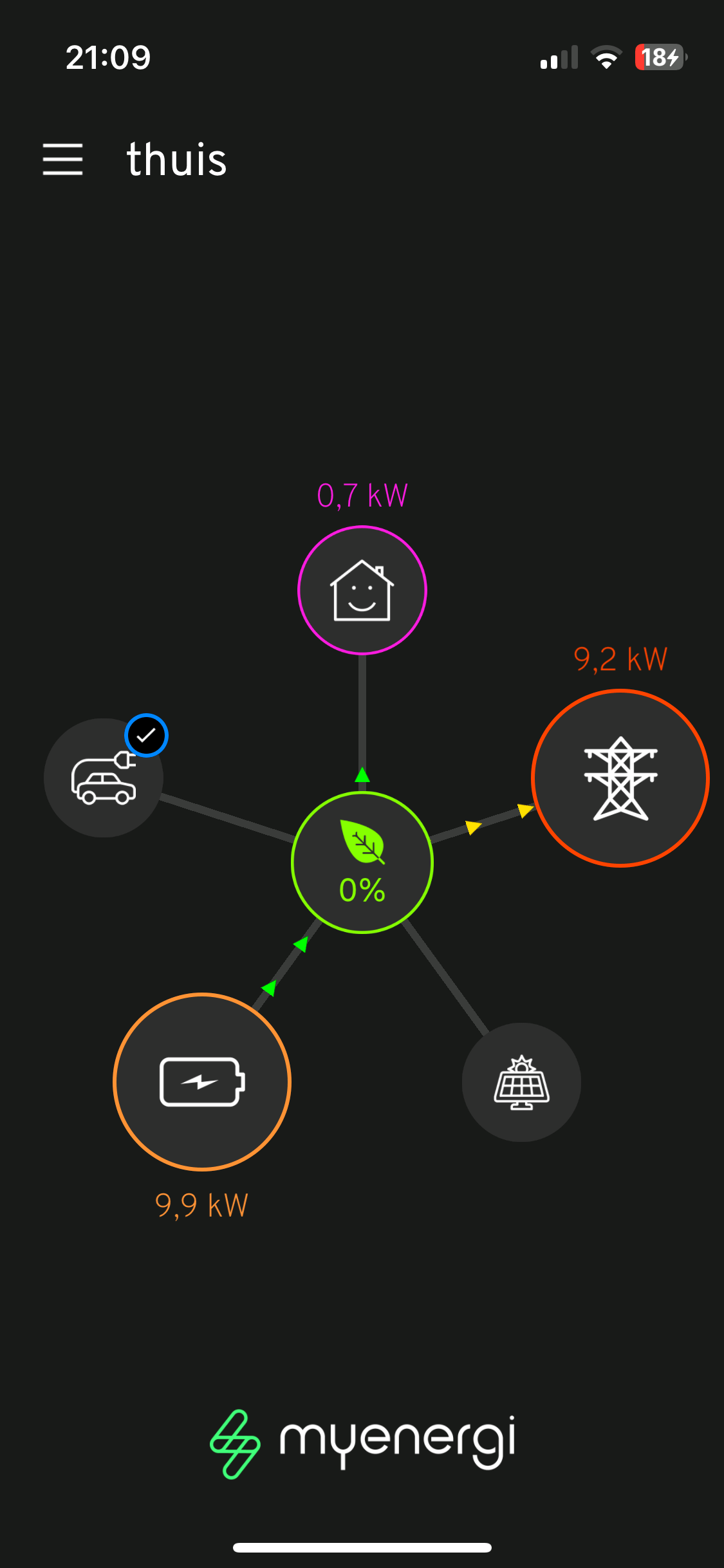Screen dimensions: 724x1568
Task: Tap the blue checkmark badge on the car
Action: pos(147,736)
